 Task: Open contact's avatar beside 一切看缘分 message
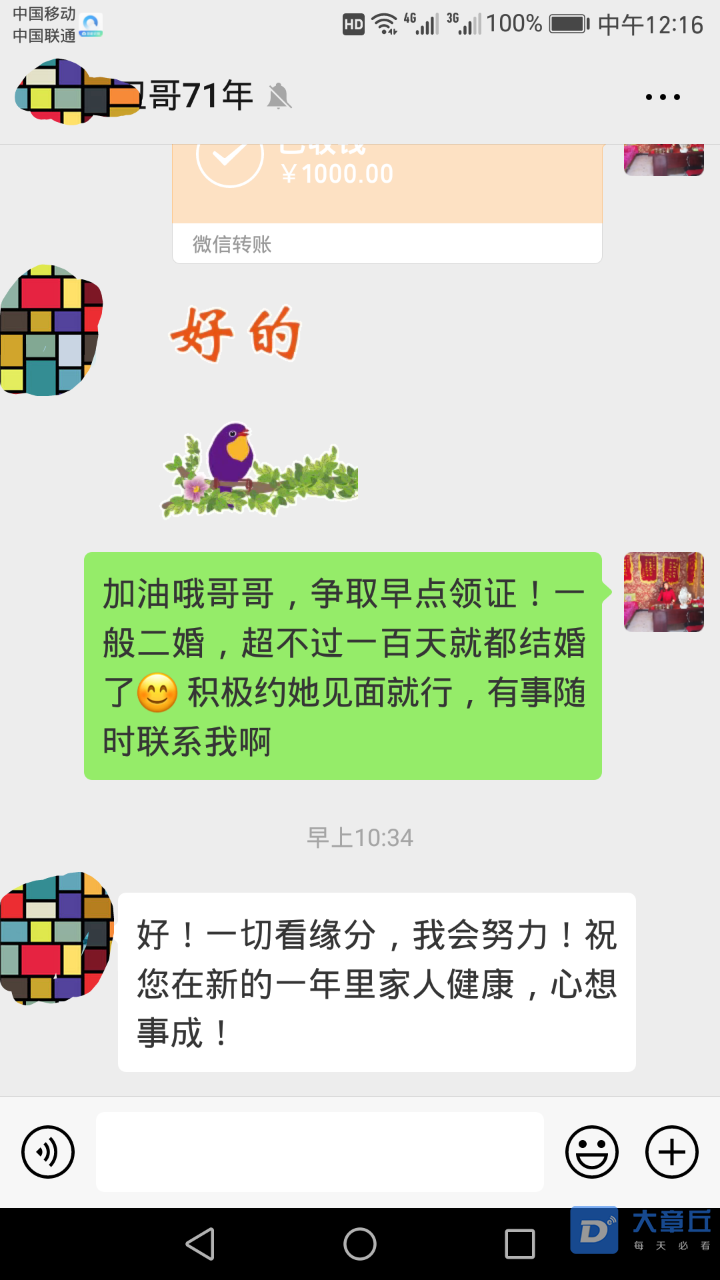click(x=56, y=937)
